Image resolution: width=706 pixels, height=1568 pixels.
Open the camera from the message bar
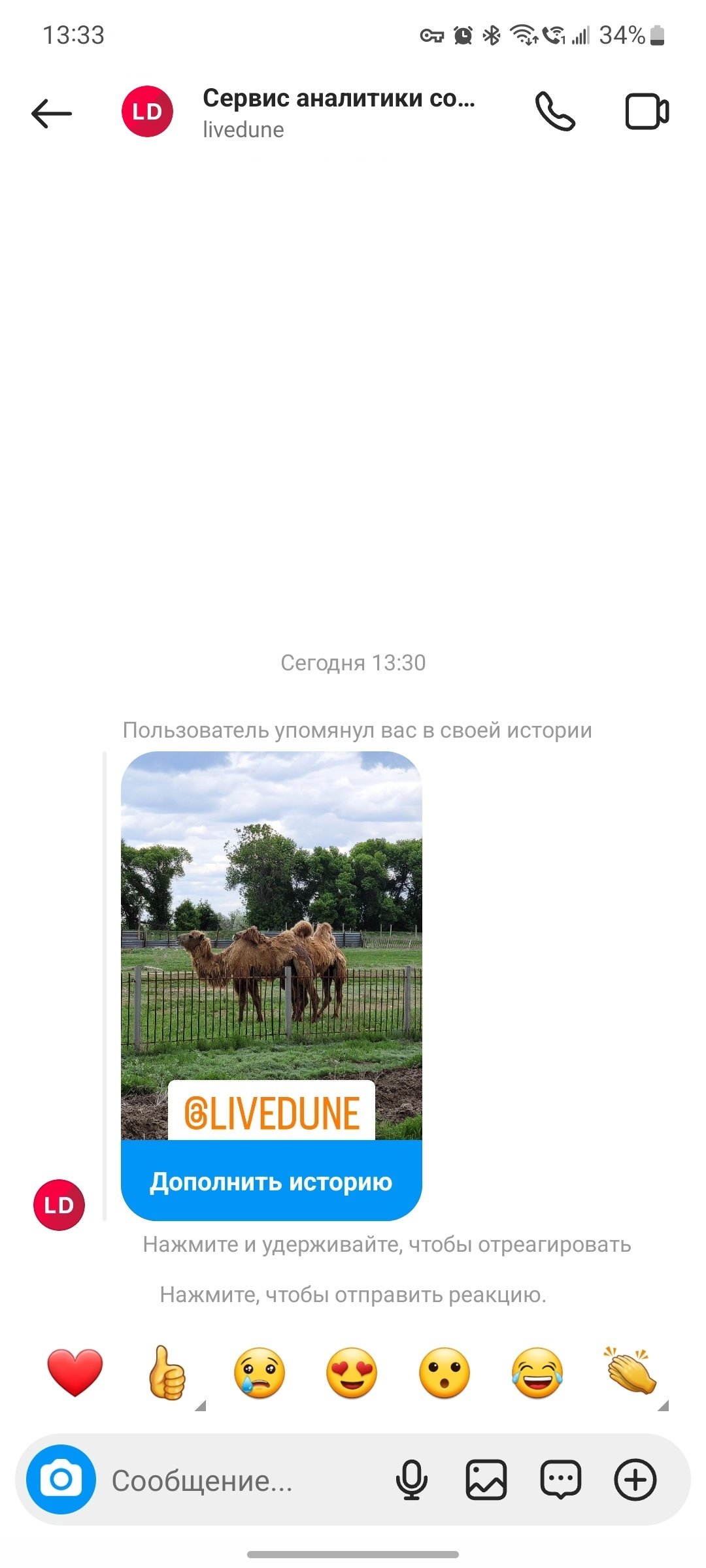point(61,1479)
